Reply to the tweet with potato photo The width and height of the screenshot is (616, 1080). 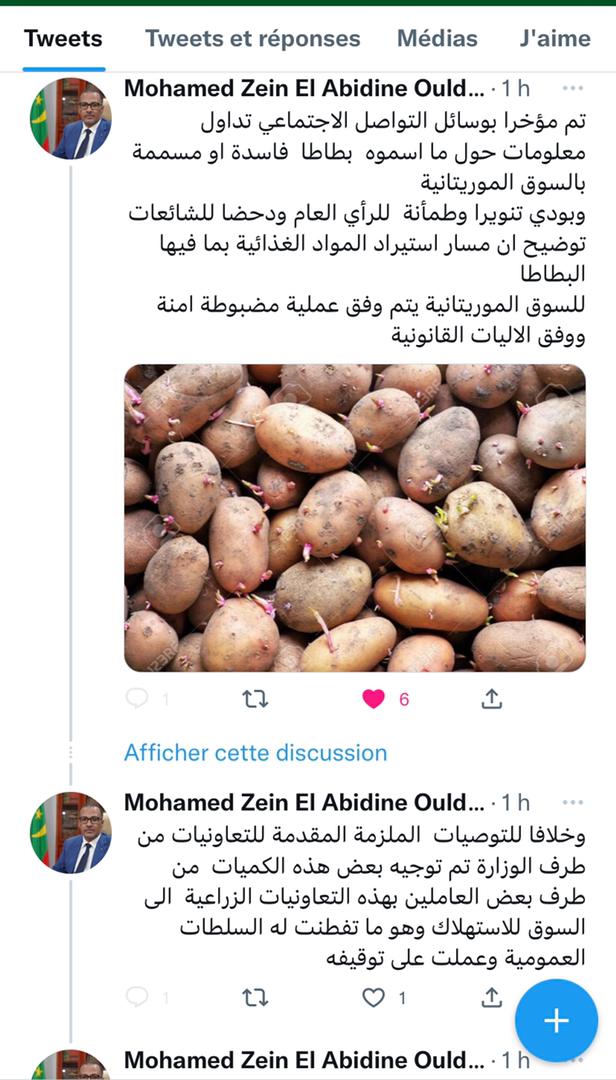137,700
